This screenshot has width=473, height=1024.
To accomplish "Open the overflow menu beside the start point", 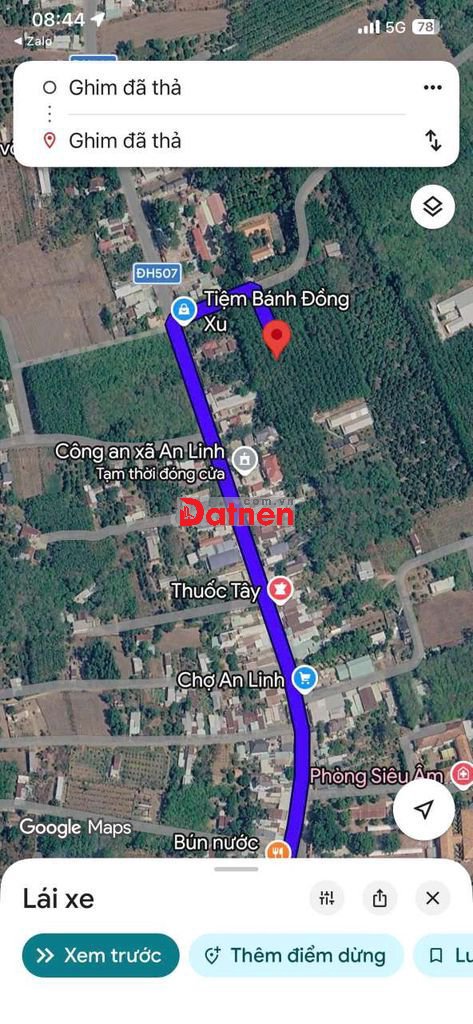I will pos(432,88).
